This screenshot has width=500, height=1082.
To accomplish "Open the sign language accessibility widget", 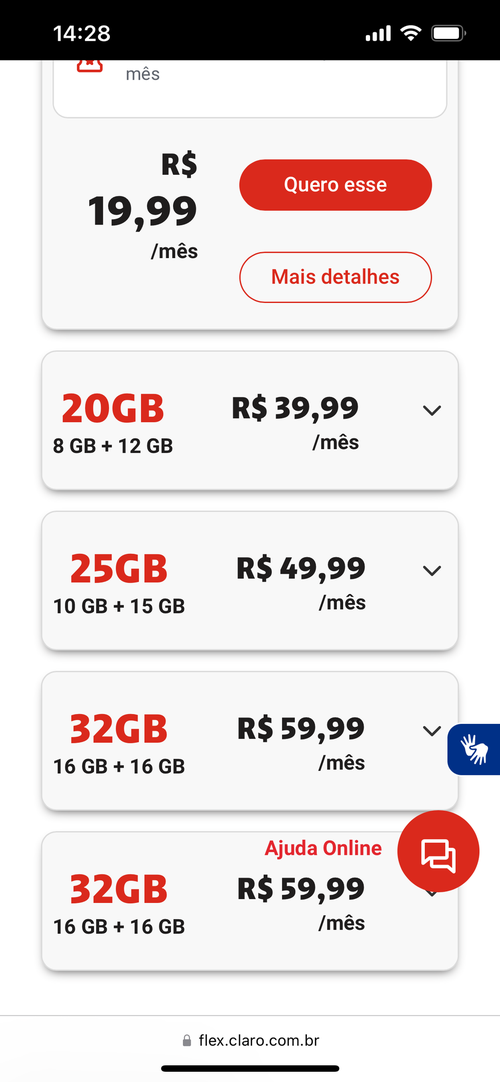I will [x=474, y=749].
